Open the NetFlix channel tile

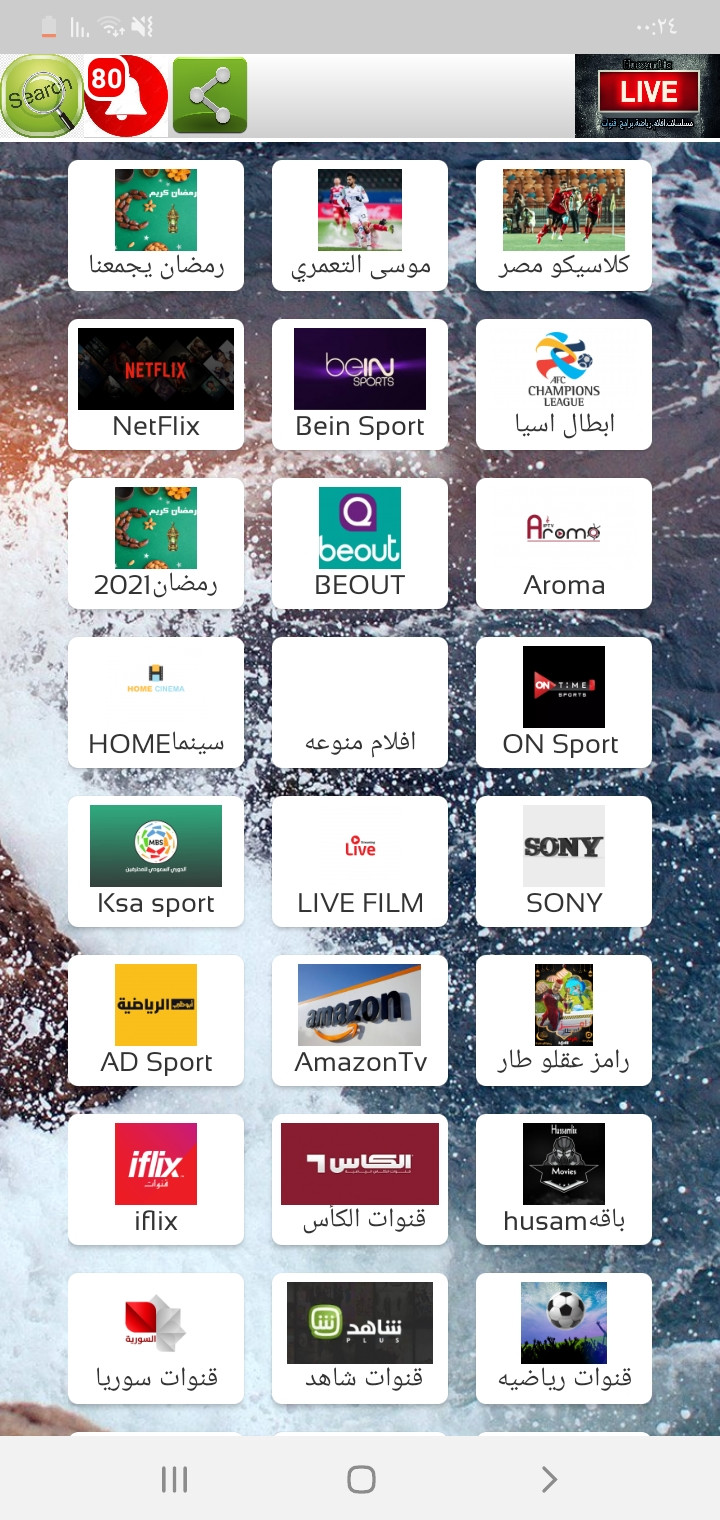click(156, 385)
